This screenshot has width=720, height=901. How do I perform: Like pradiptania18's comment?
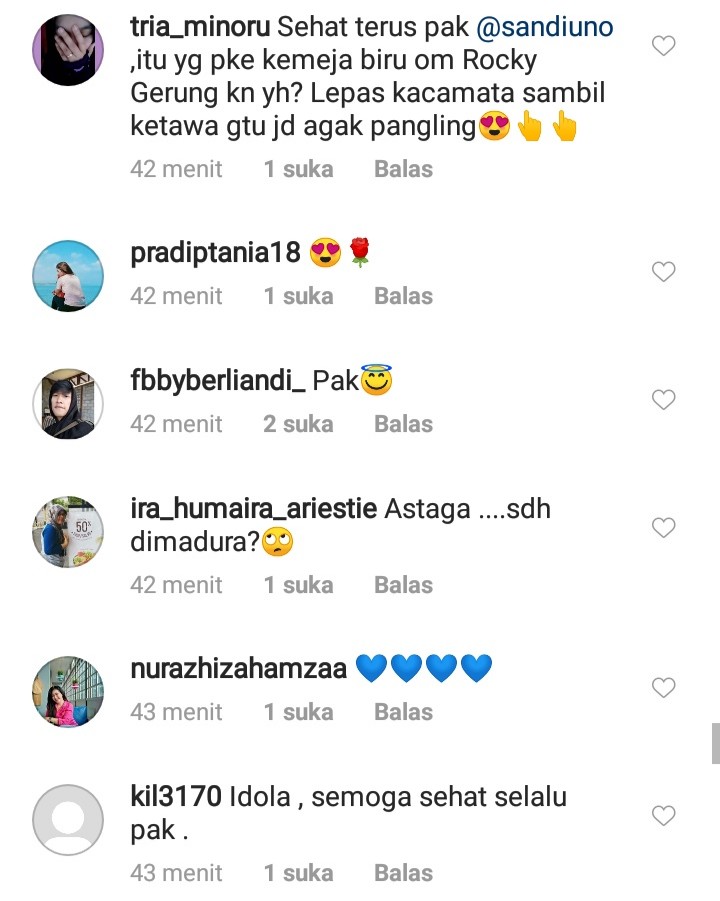click(x=663, y=272)
